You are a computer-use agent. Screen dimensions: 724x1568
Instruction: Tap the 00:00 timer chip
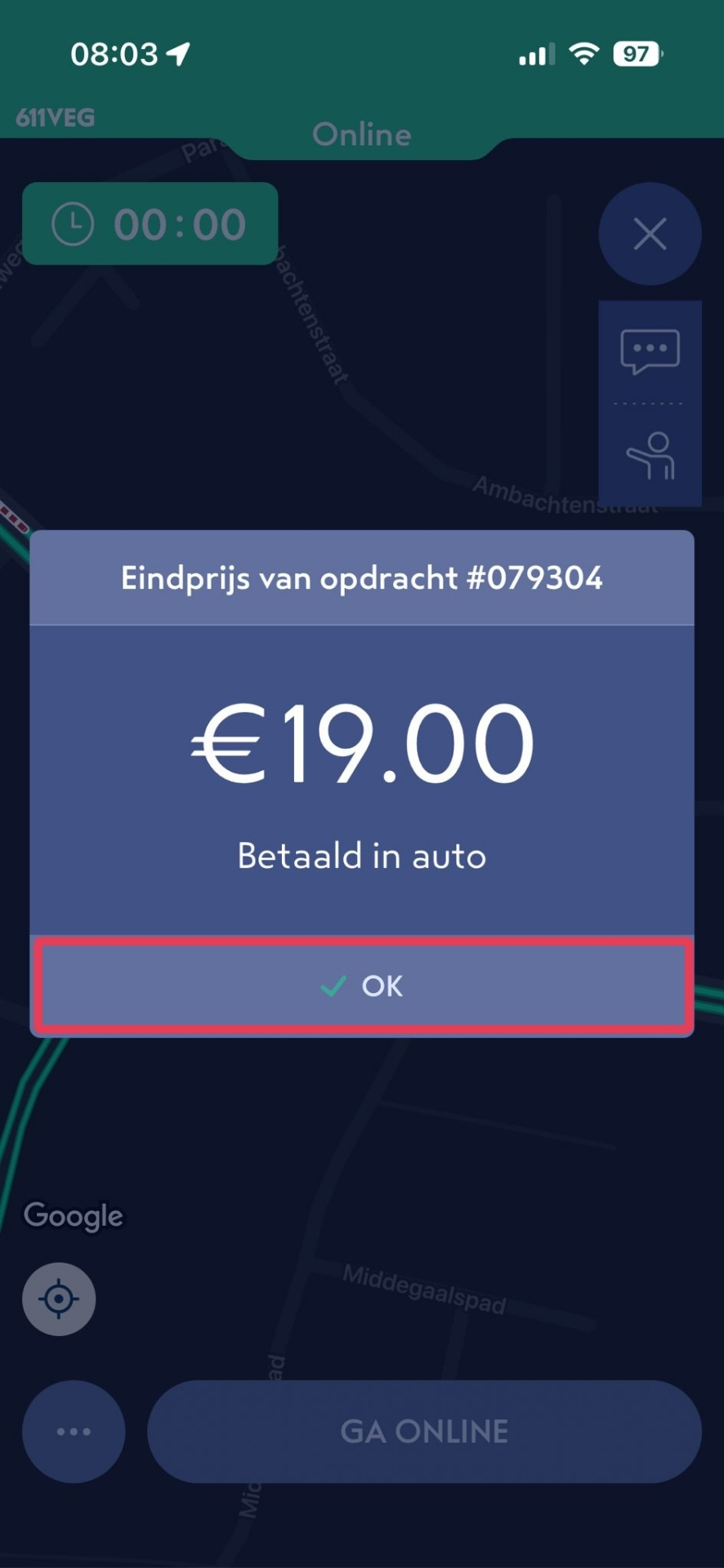[x=150, y=224]
